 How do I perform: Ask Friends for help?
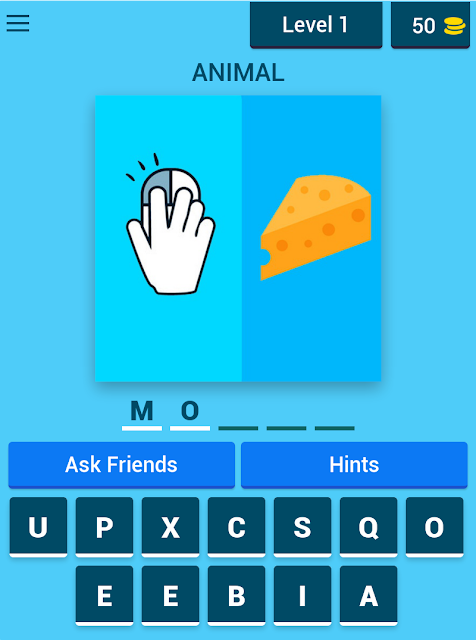(121, 465)
